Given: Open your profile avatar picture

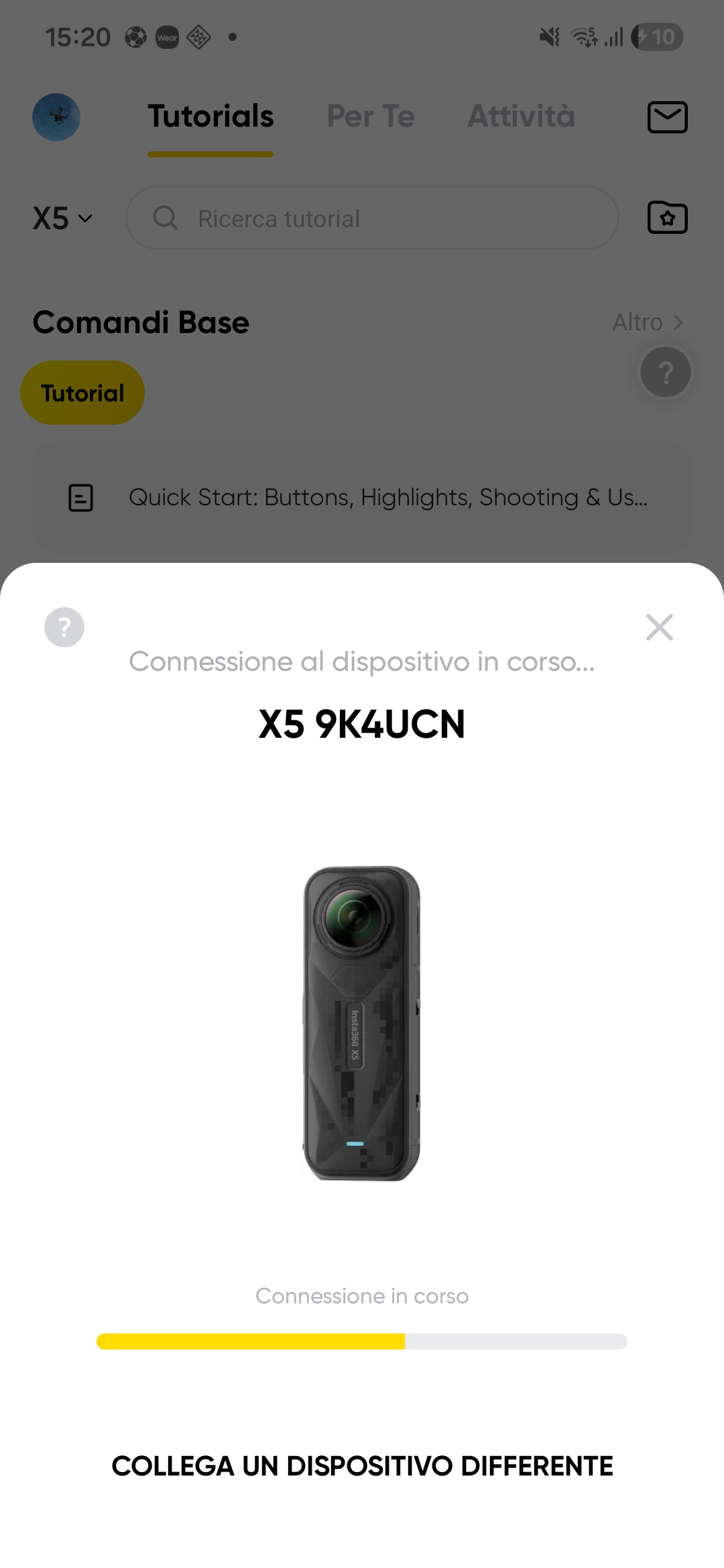Looking at the screenshot, I should [x=56, y=117].
